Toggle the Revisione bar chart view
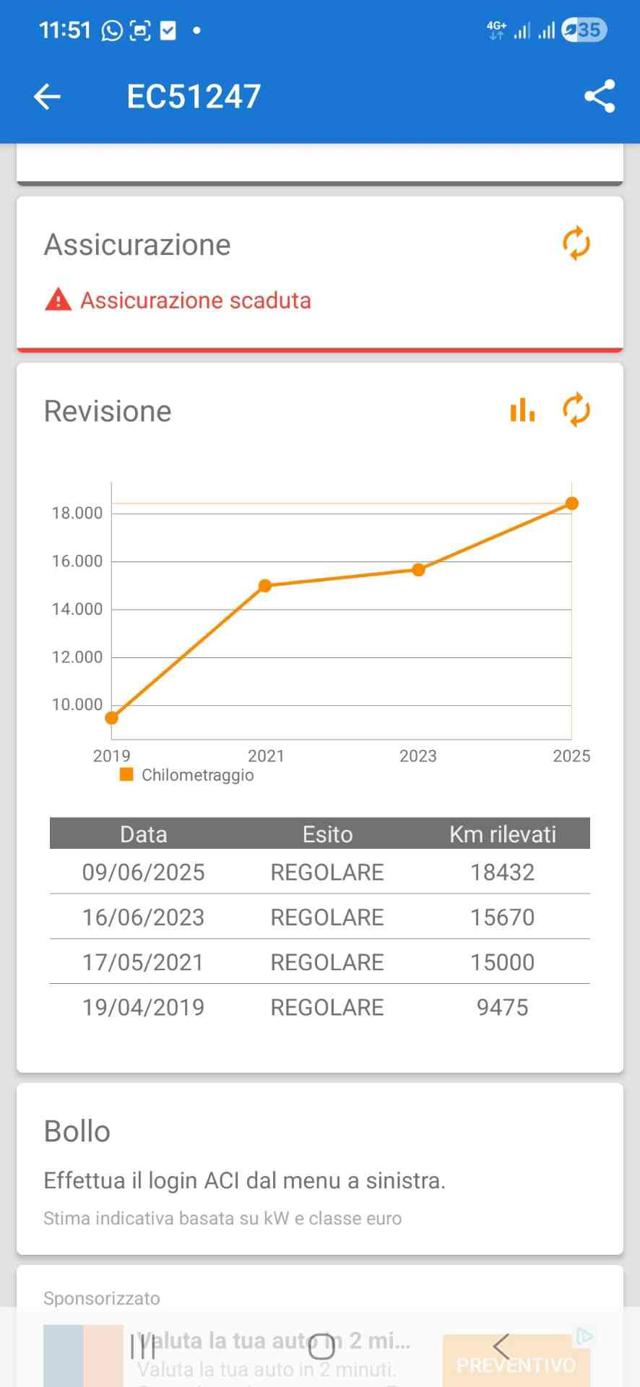The height and width of the screenshot is (1387, 640). (522, 409)
